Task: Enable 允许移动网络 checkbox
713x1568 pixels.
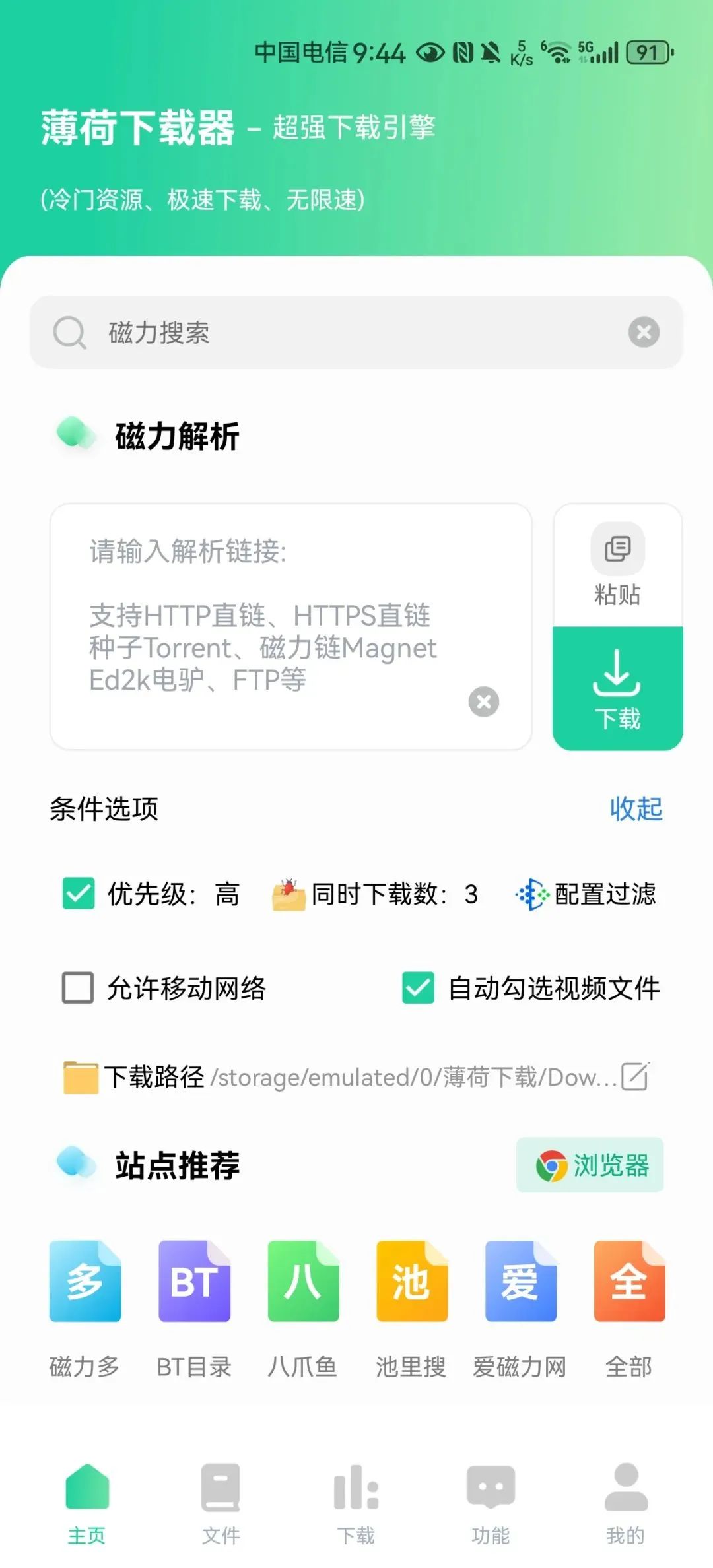Action: tap(78, 988)
